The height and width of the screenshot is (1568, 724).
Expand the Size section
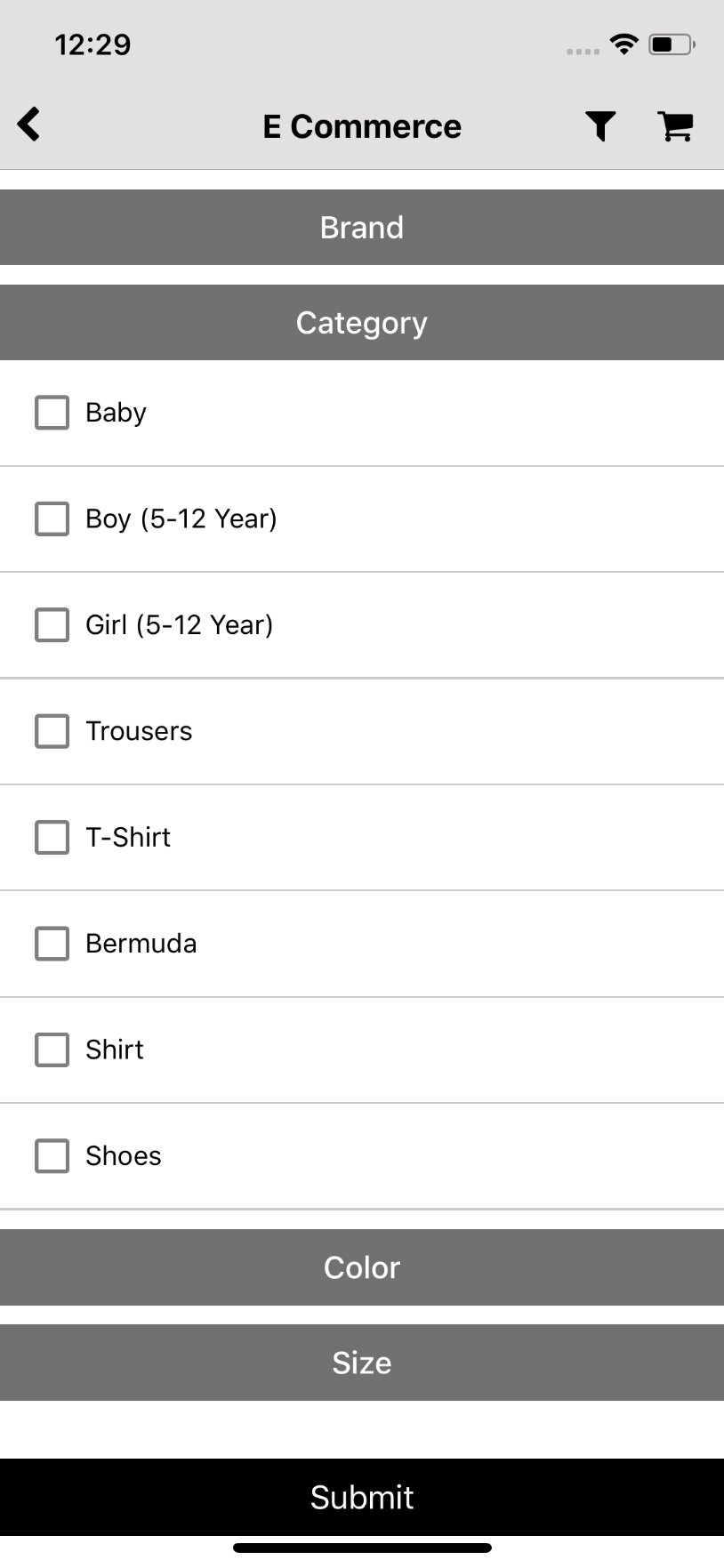click(x=362, y=1362)
